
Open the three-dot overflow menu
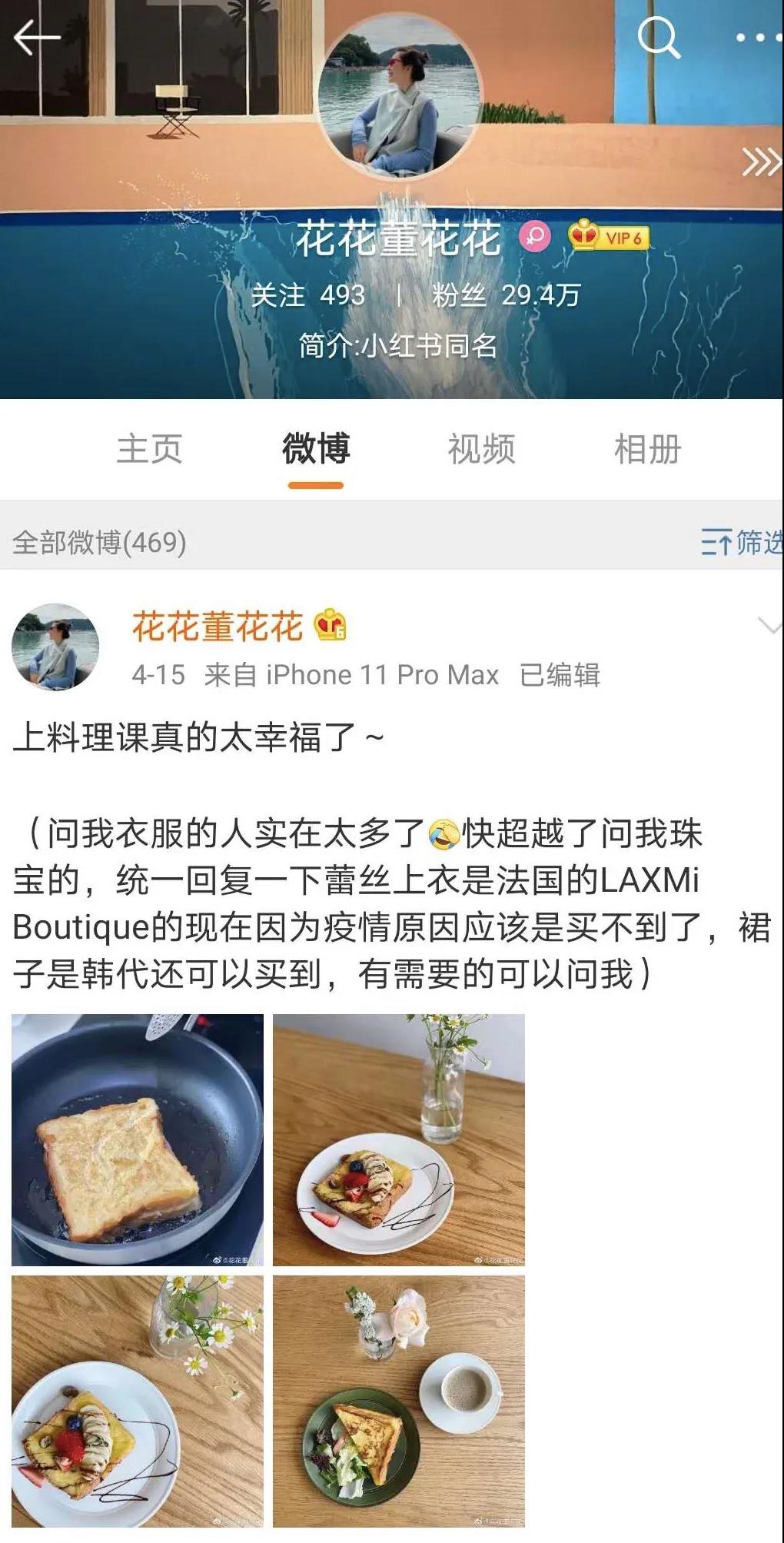757,37
